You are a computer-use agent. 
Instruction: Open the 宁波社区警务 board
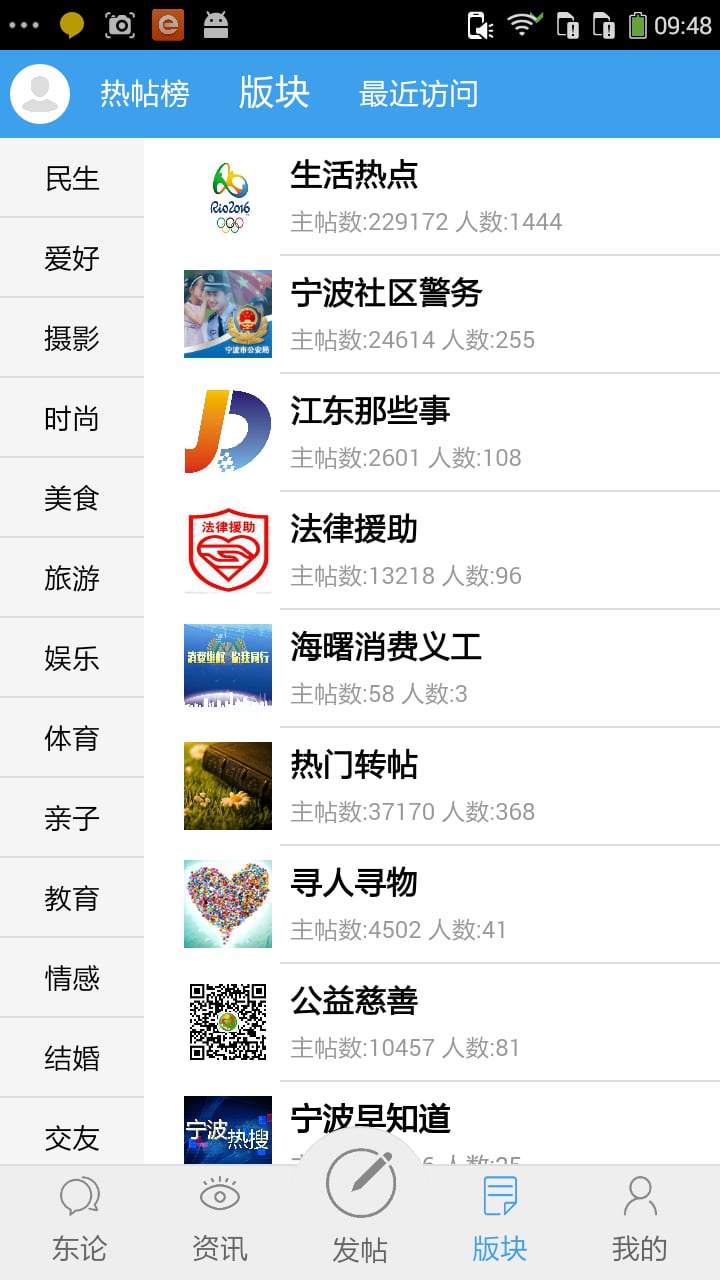pos(450,314)
